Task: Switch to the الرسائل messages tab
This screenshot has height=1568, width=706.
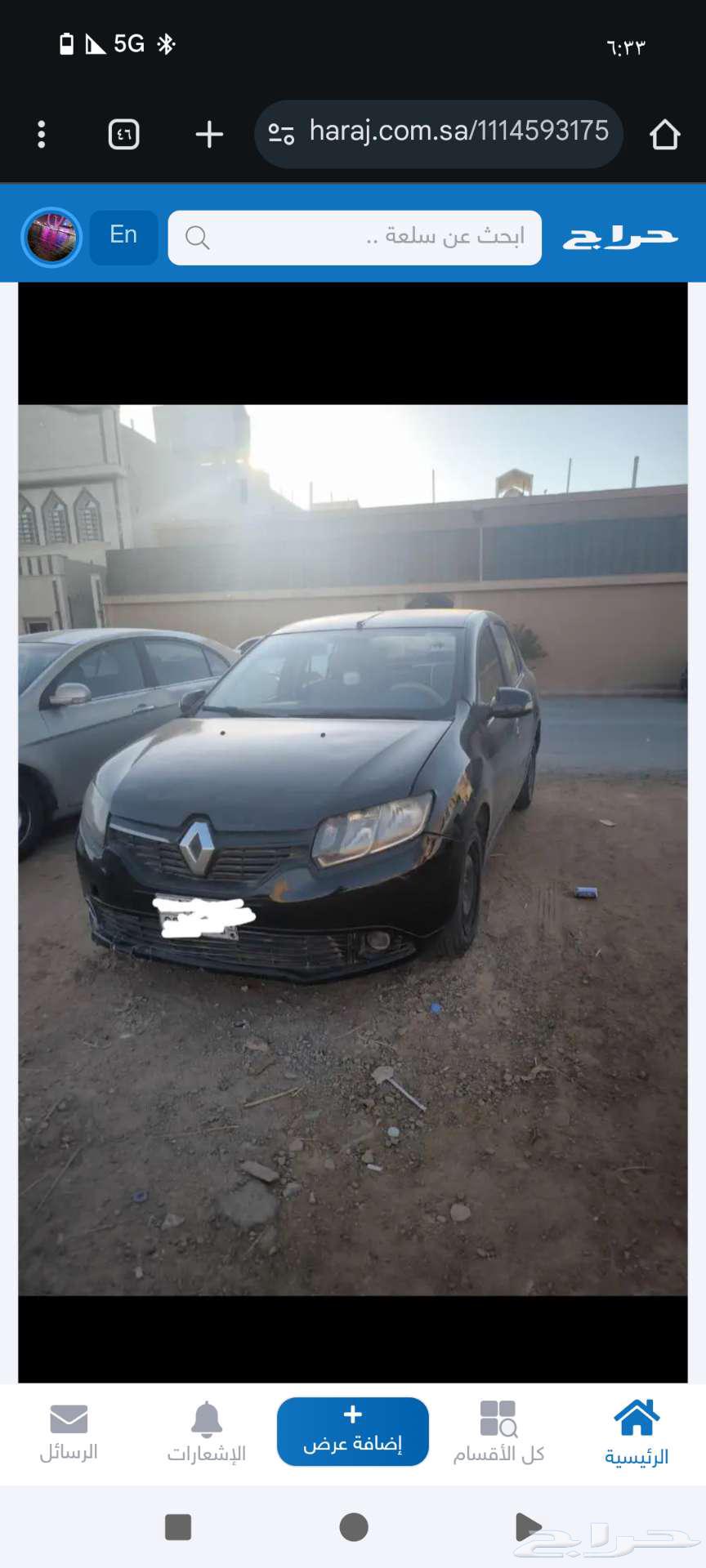Action: tap(69, 1433)
